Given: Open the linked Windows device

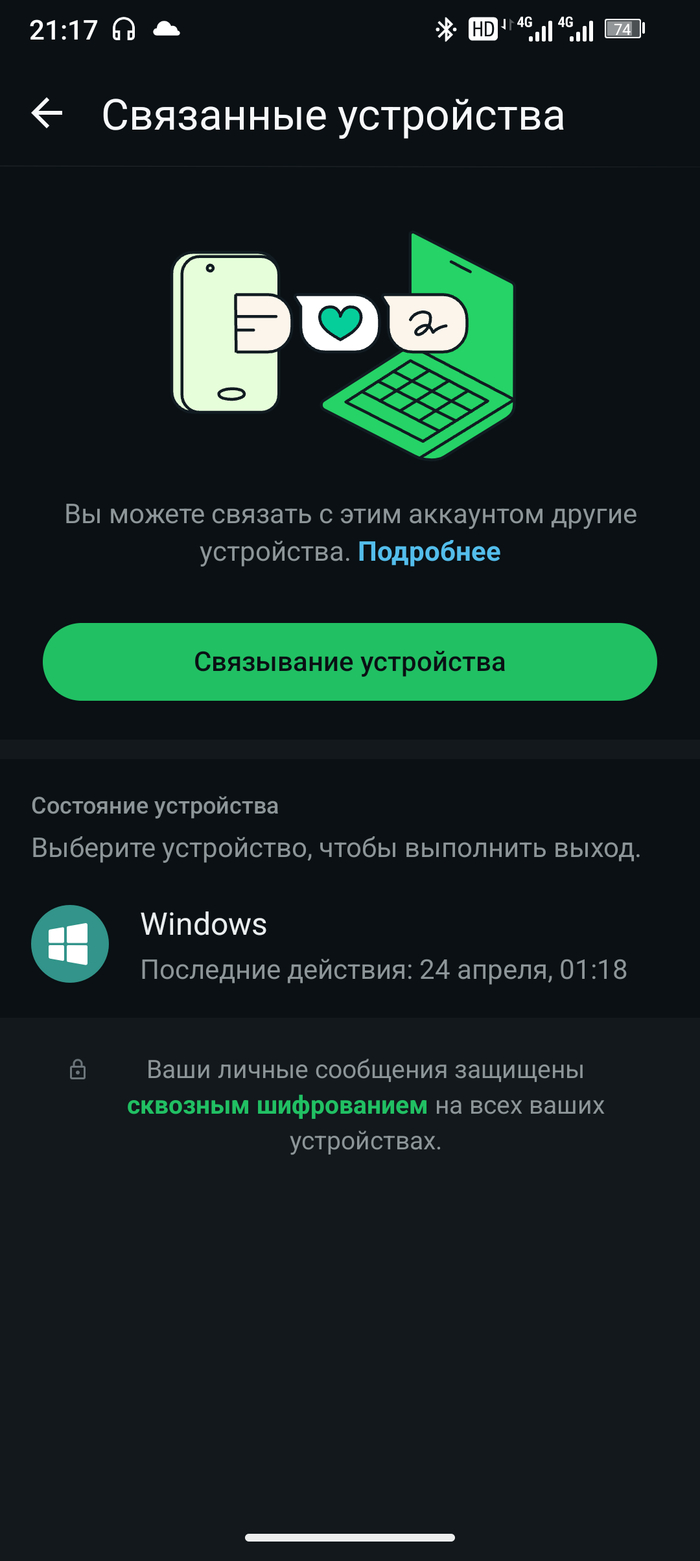Looking at the screenshot, I should coord(350,944).
